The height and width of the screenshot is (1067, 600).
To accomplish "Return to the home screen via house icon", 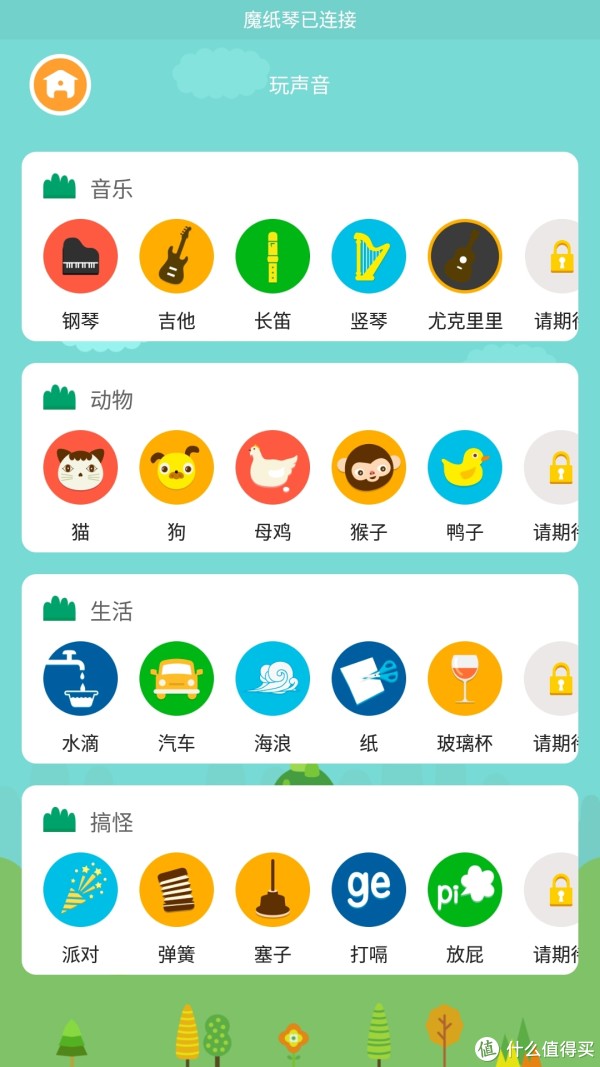I will point(60,84).
